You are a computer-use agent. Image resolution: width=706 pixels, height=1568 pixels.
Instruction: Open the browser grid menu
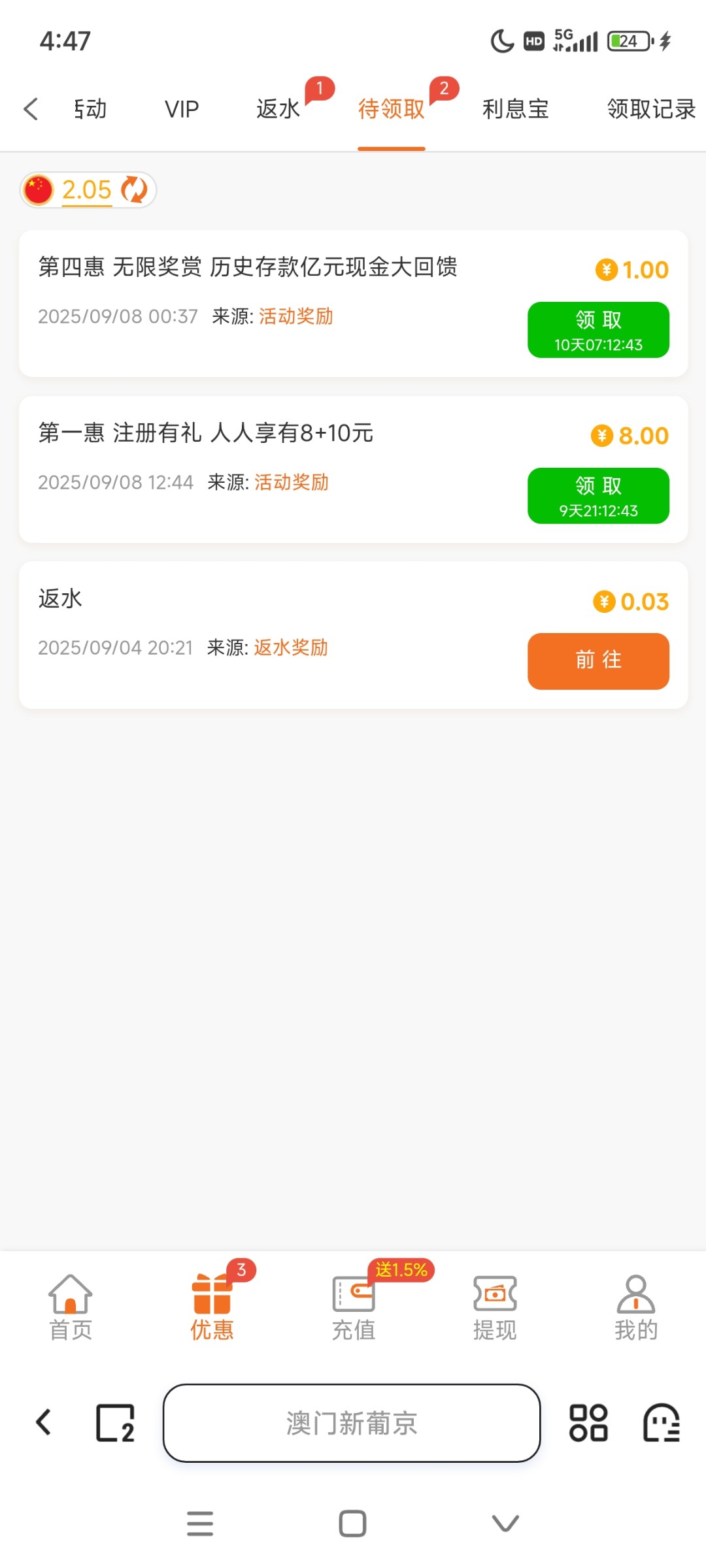click(588, 1423)
